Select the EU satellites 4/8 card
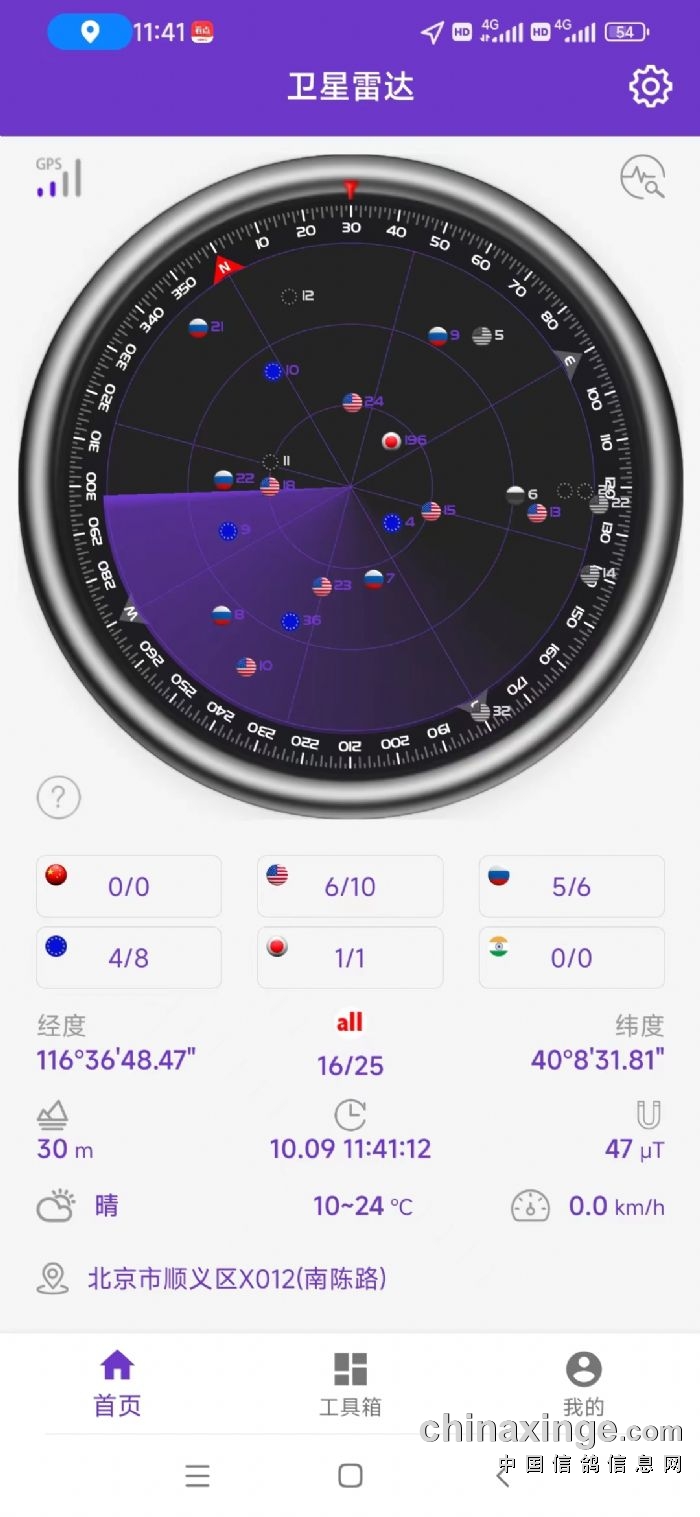Image resolution: width=700 pixels, height=1517 pixels. (129, 957)
